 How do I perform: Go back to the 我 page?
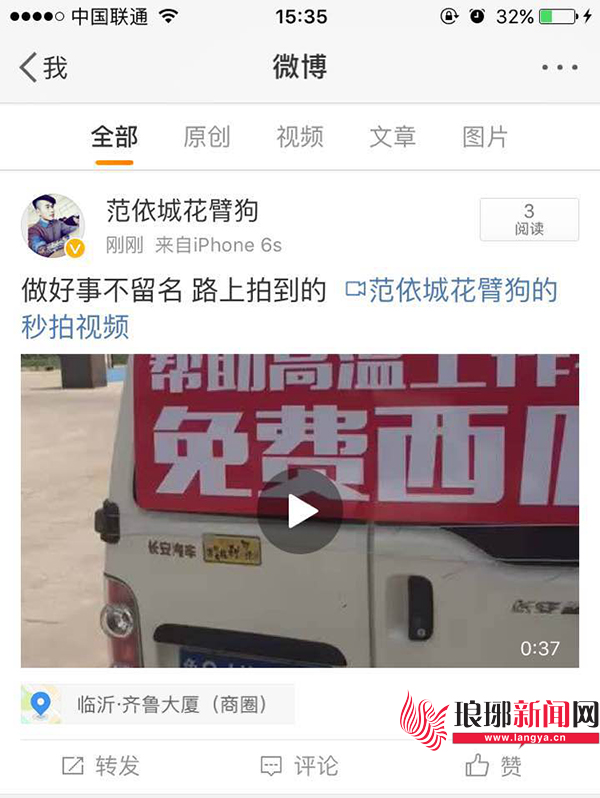tap(43, 68)
